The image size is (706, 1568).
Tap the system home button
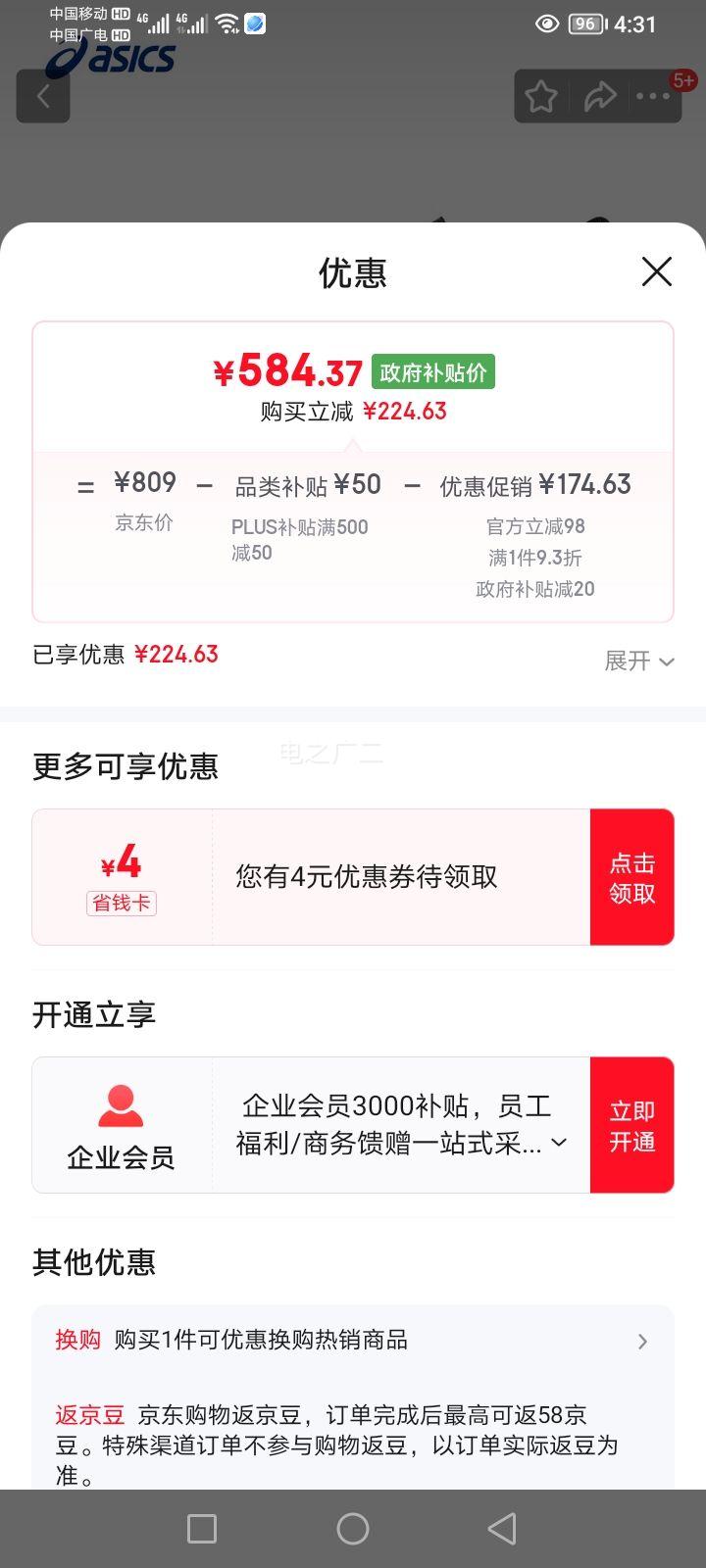[353, 1529]
